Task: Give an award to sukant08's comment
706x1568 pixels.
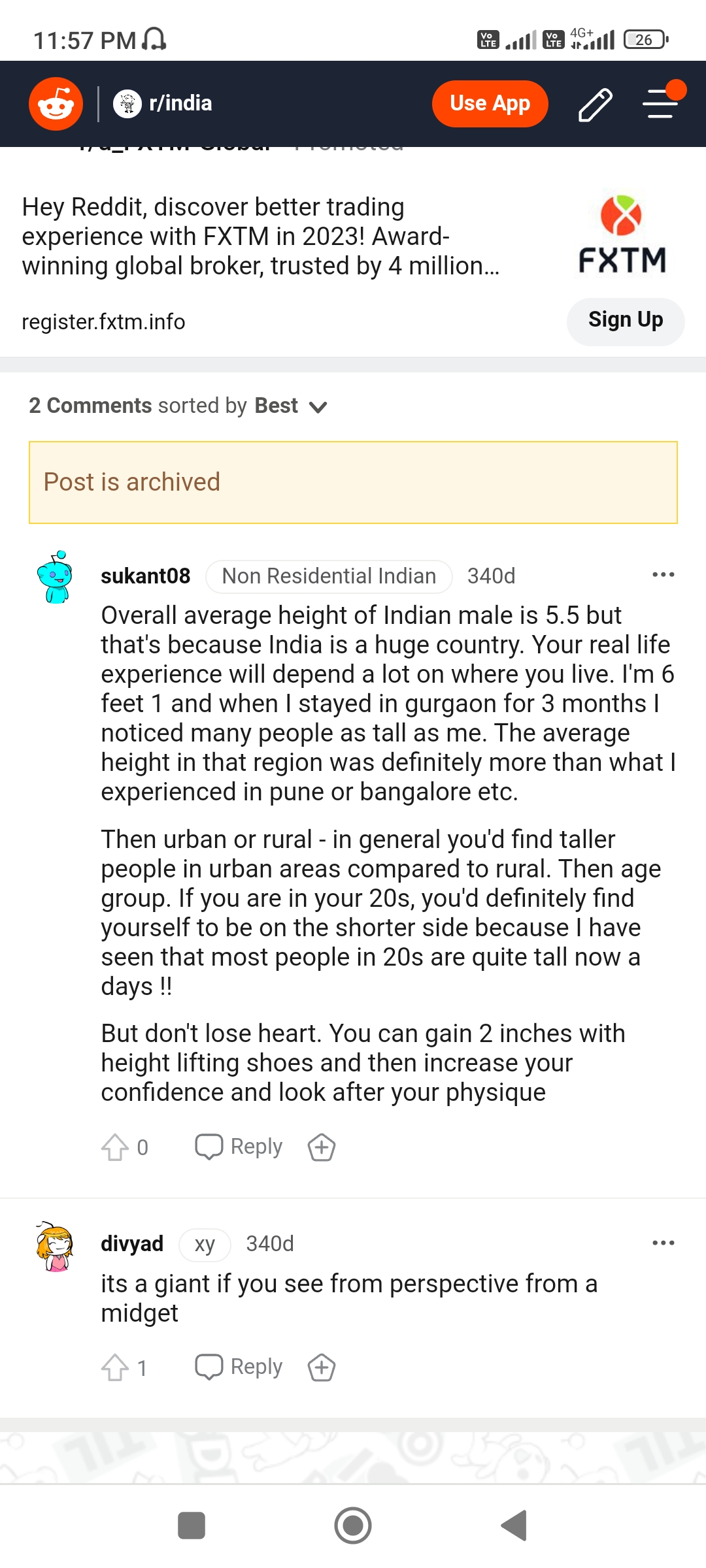Action: point(322,1147)
